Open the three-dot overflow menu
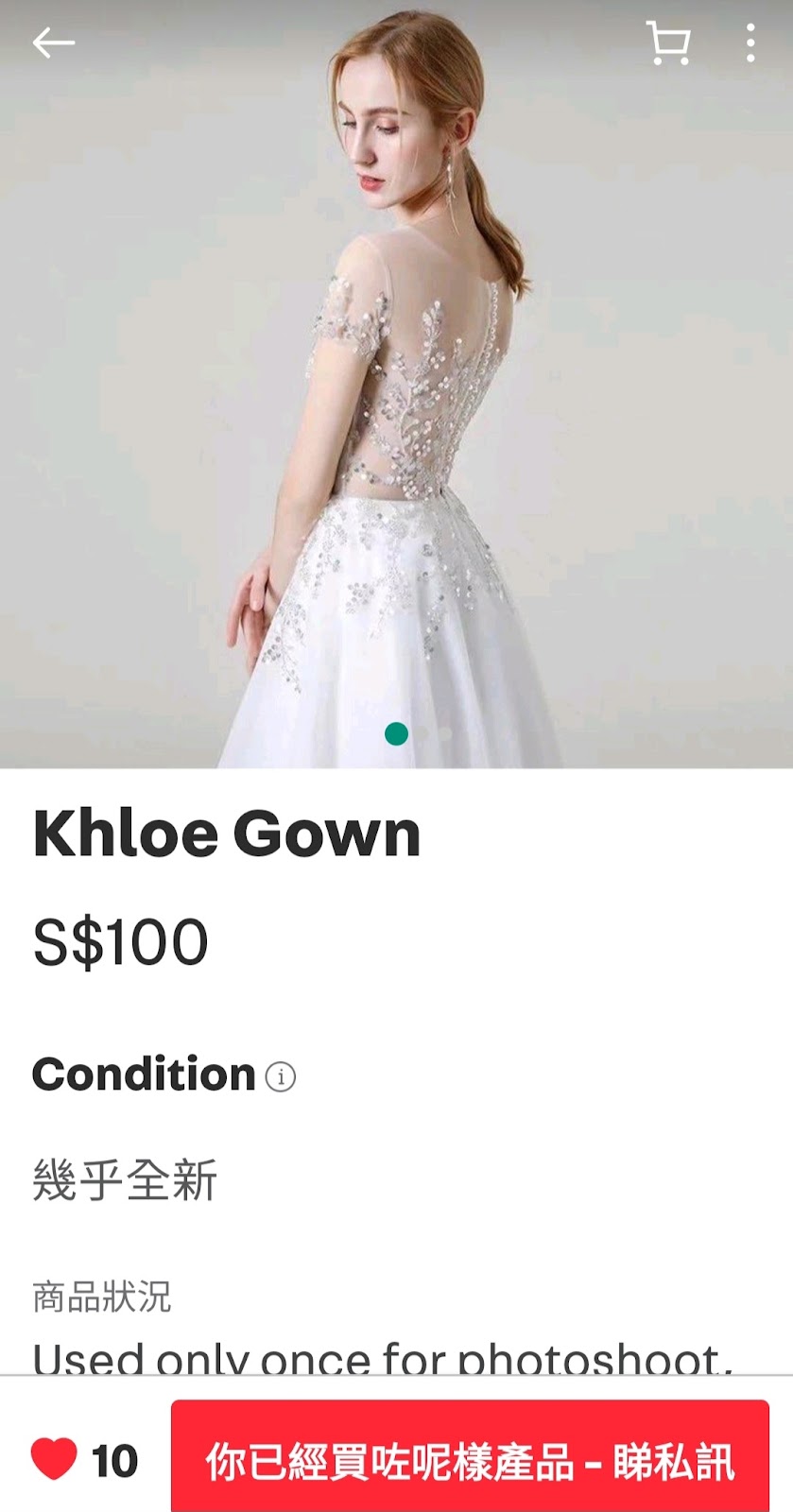 pos(750,43)
